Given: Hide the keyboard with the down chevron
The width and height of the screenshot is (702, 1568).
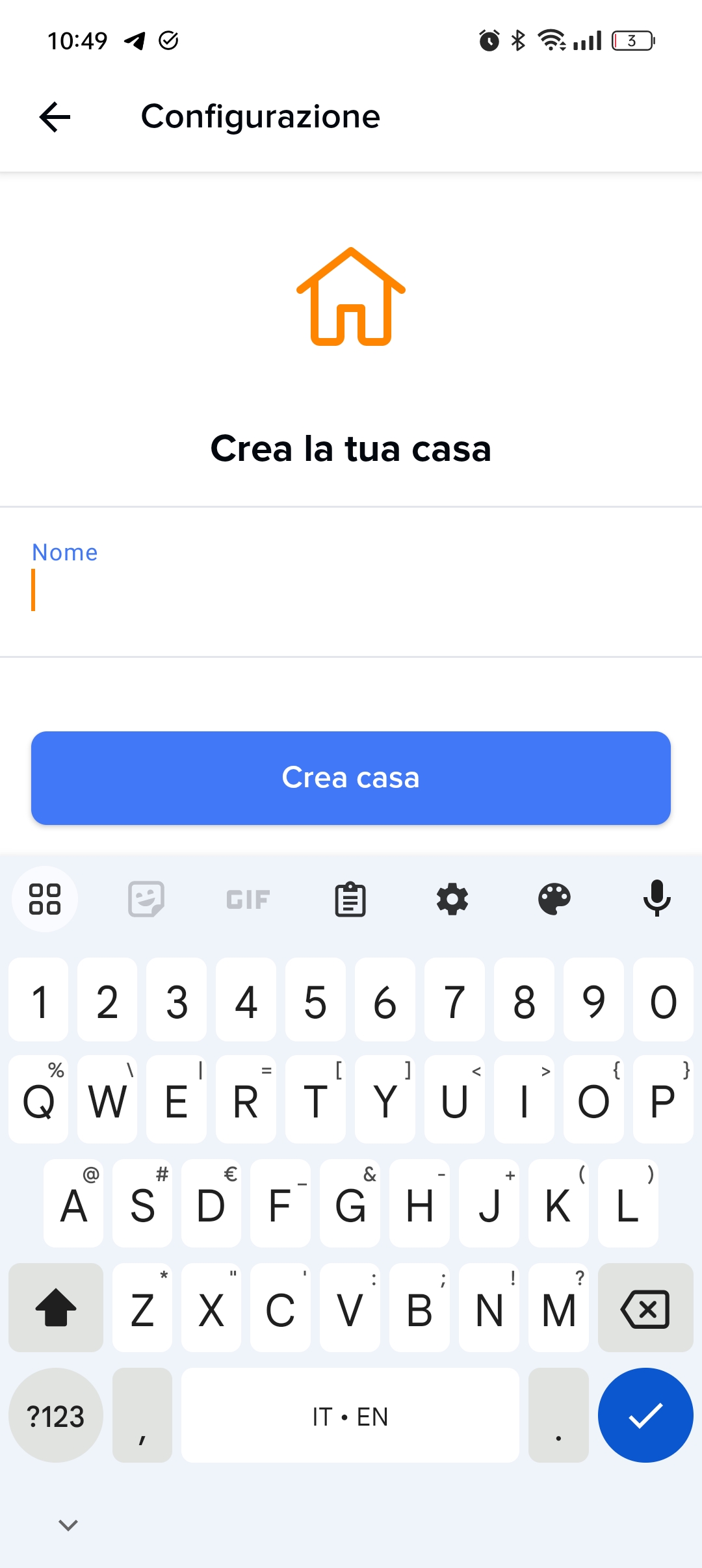Looking at the screenshot, I should coord(68,1524).
